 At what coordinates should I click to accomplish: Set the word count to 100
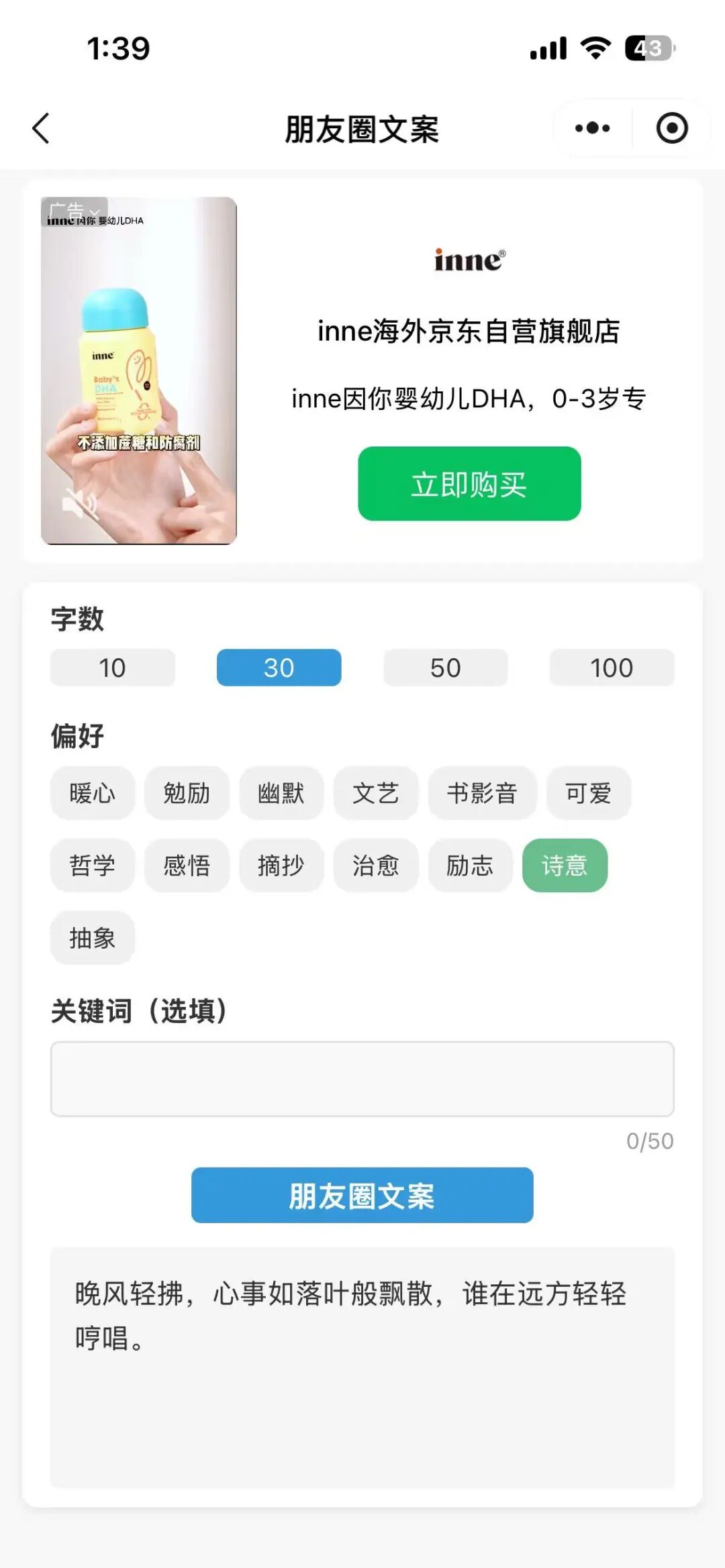[612, 668]
